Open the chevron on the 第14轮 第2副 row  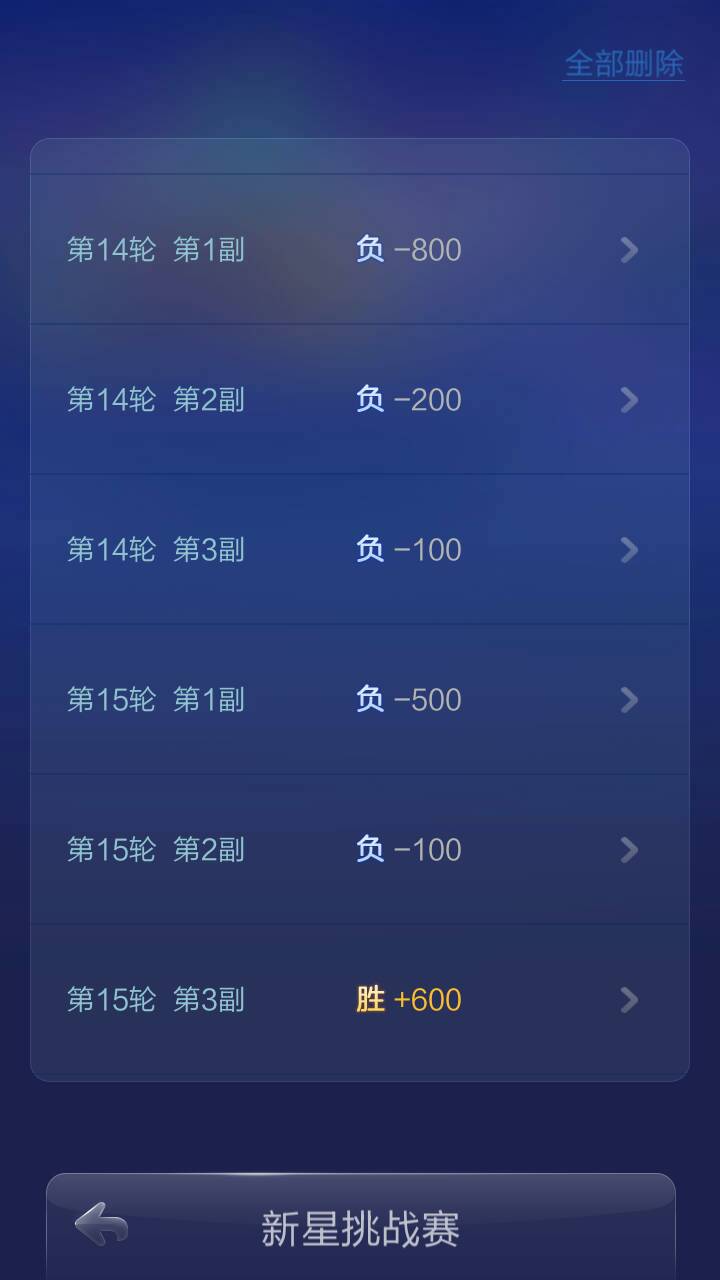[x=629, y=400]
